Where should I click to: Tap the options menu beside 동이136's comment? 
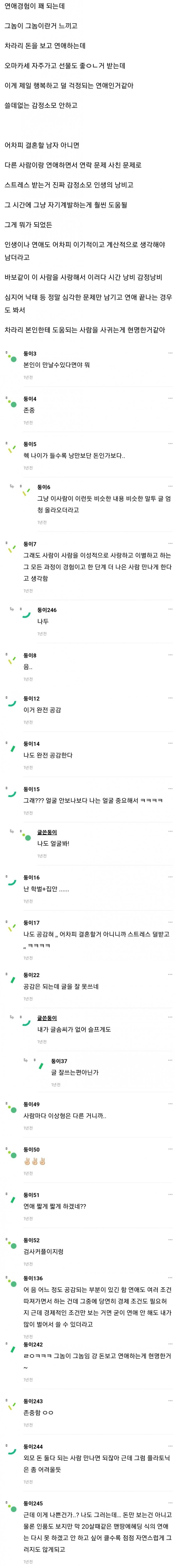click(x=170, y=1278)
